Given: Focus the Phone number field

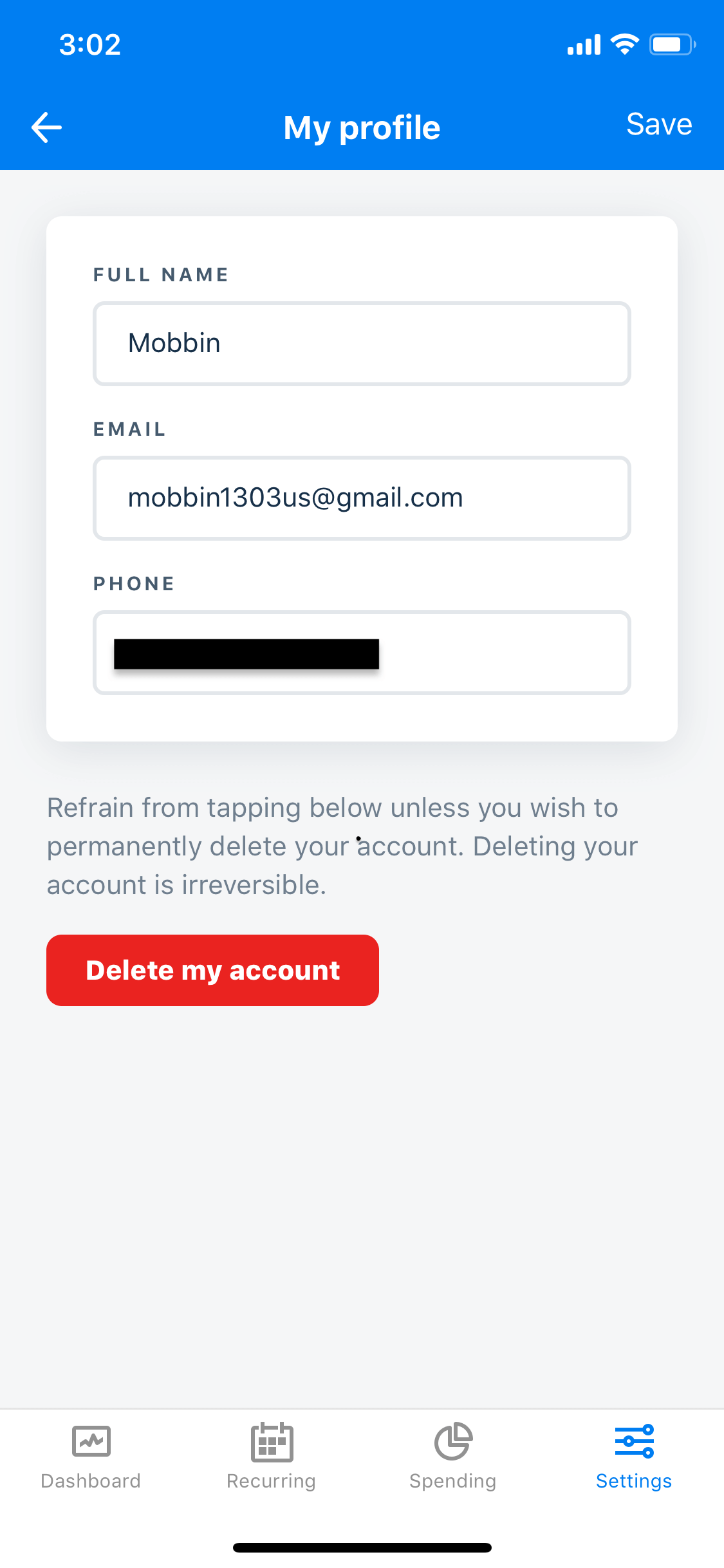Looking at the screenshot, I should (x=362, y=653).
